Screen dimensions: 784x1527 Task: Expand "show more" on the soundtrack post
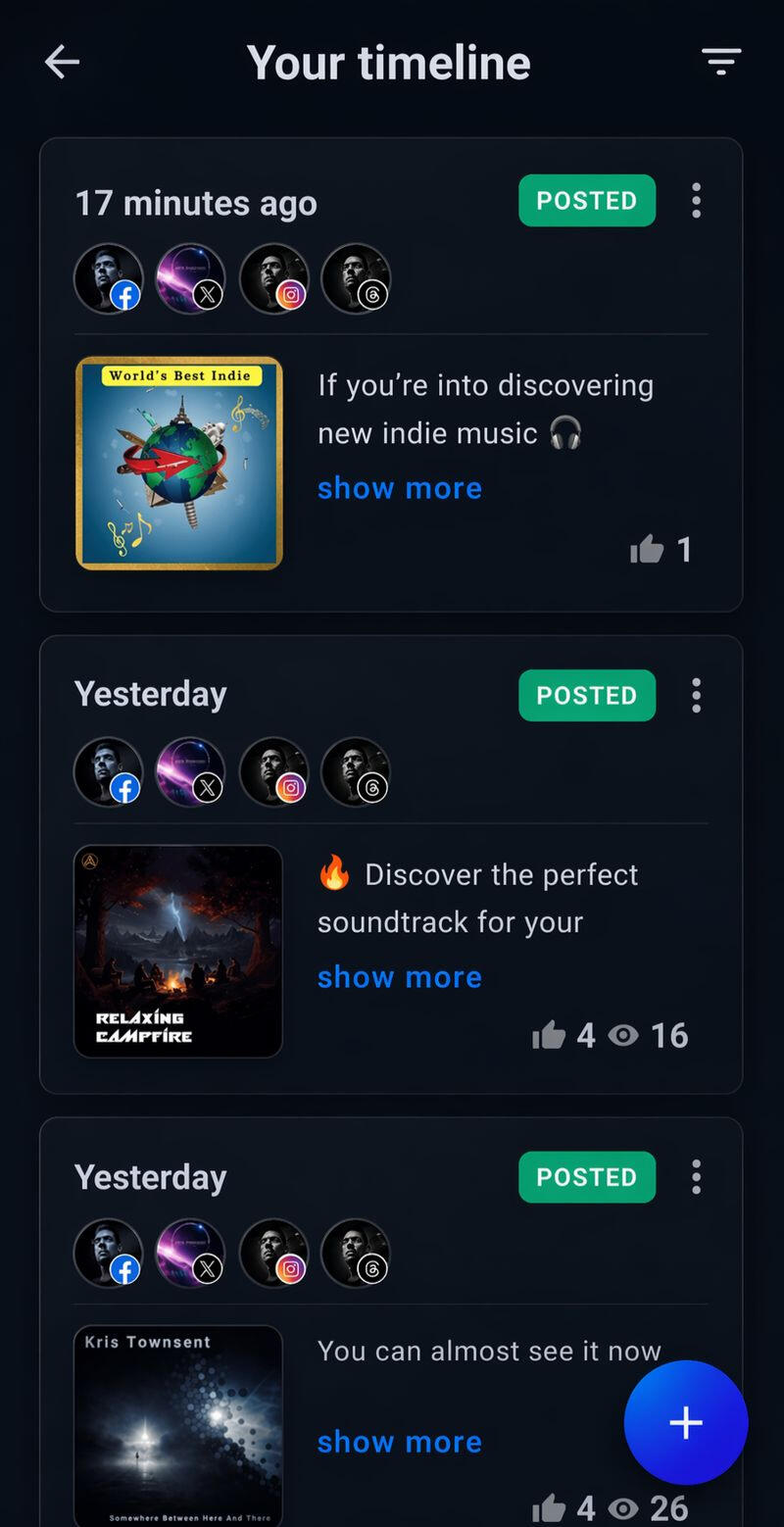(400, 977)
